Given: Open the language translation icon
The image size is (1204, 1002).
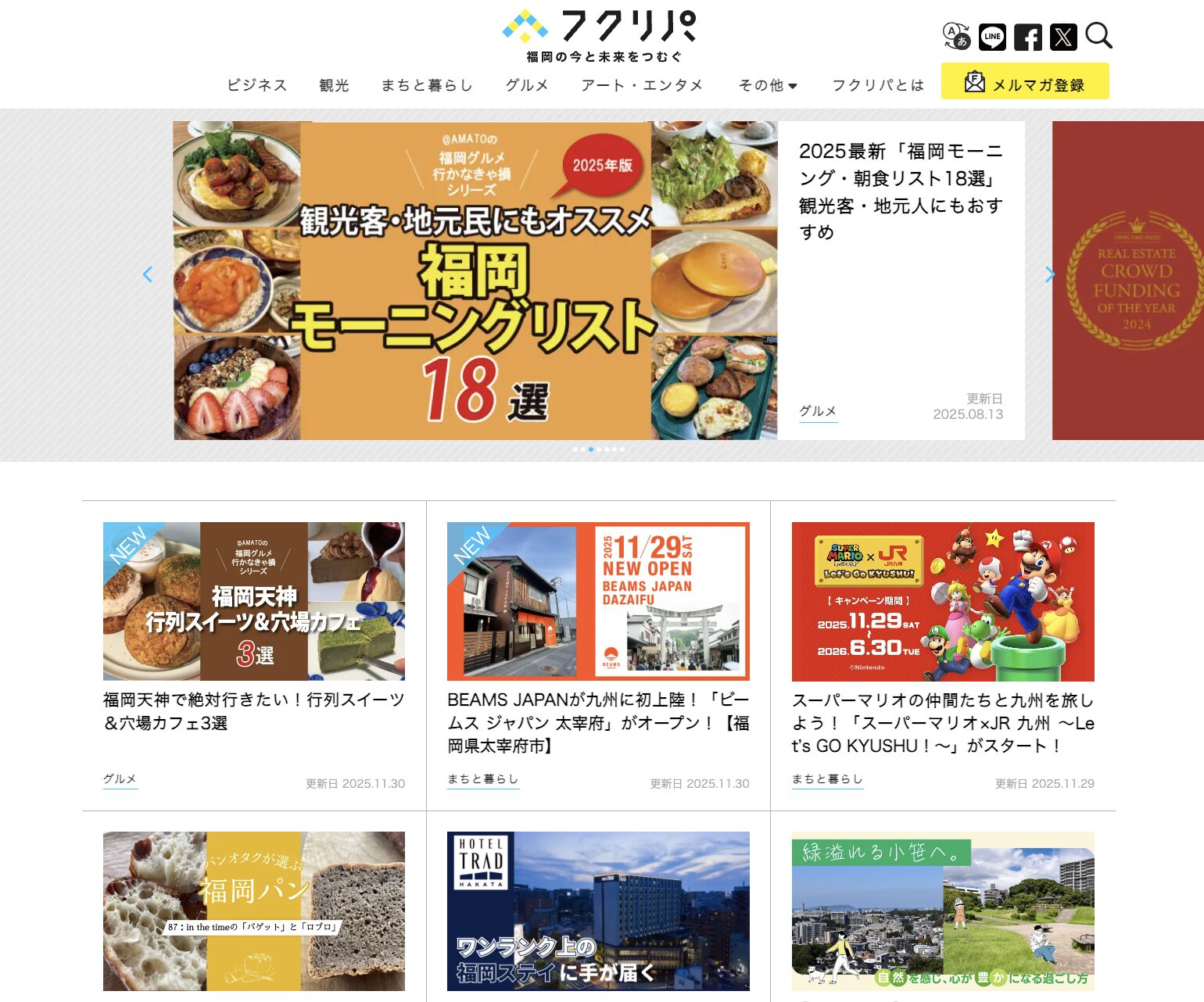Looking at the screenshot, I should [x=956, y=36].
